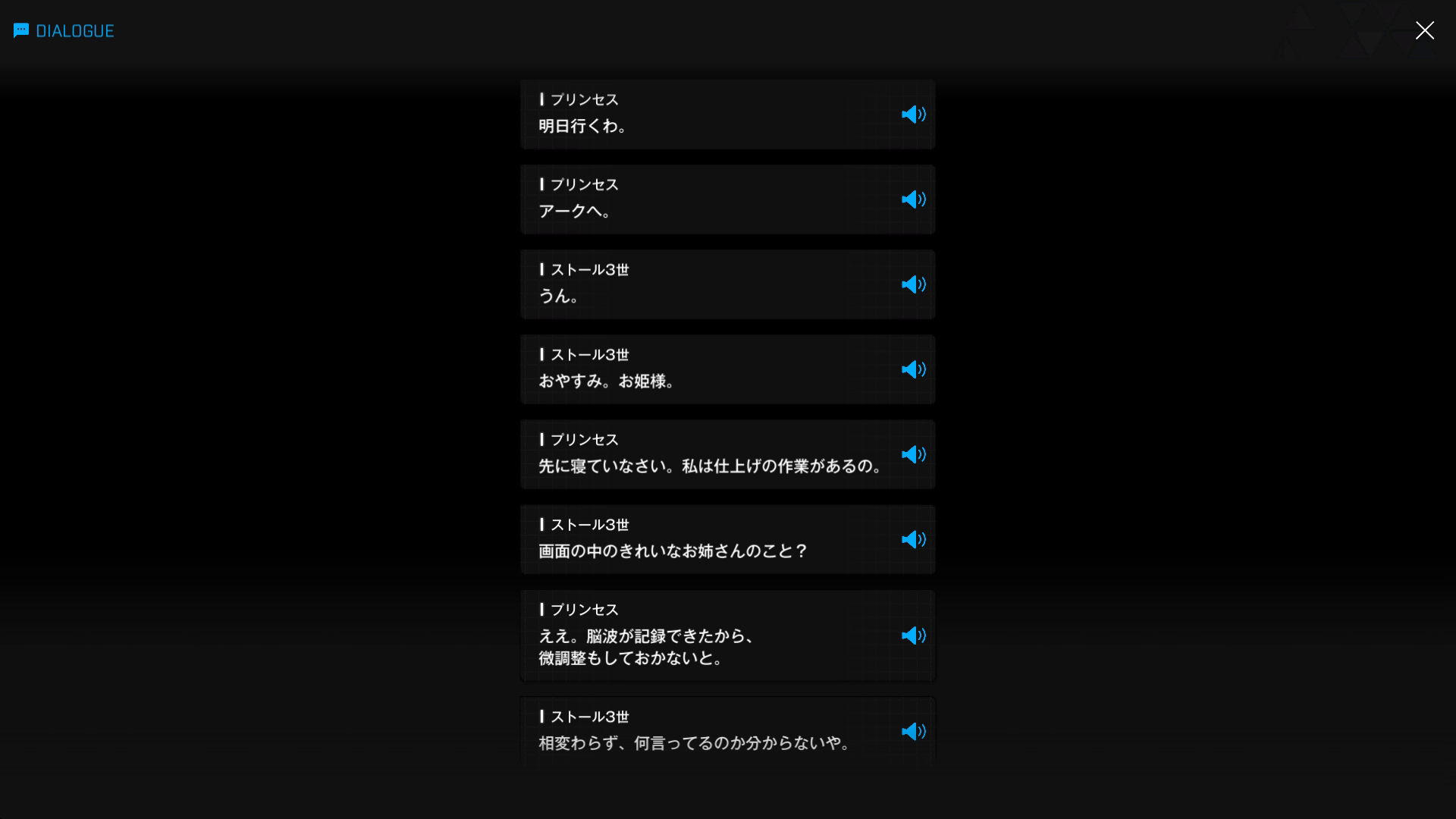
Task: Play voice for ええ。脳波が記録できたから line
Action: point(913,635)
